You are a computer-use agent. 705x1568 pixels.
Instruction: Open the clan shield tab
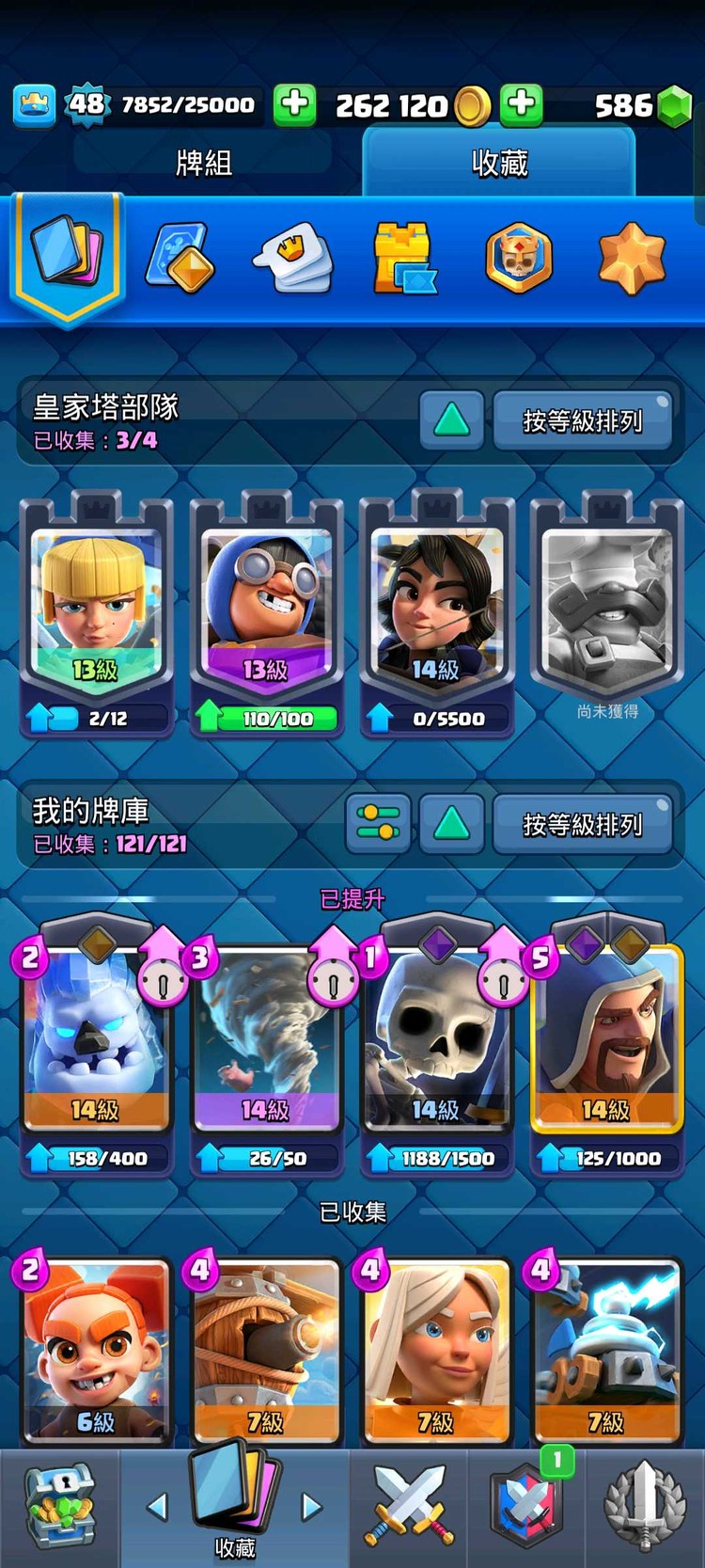[x=528, y=1507]
